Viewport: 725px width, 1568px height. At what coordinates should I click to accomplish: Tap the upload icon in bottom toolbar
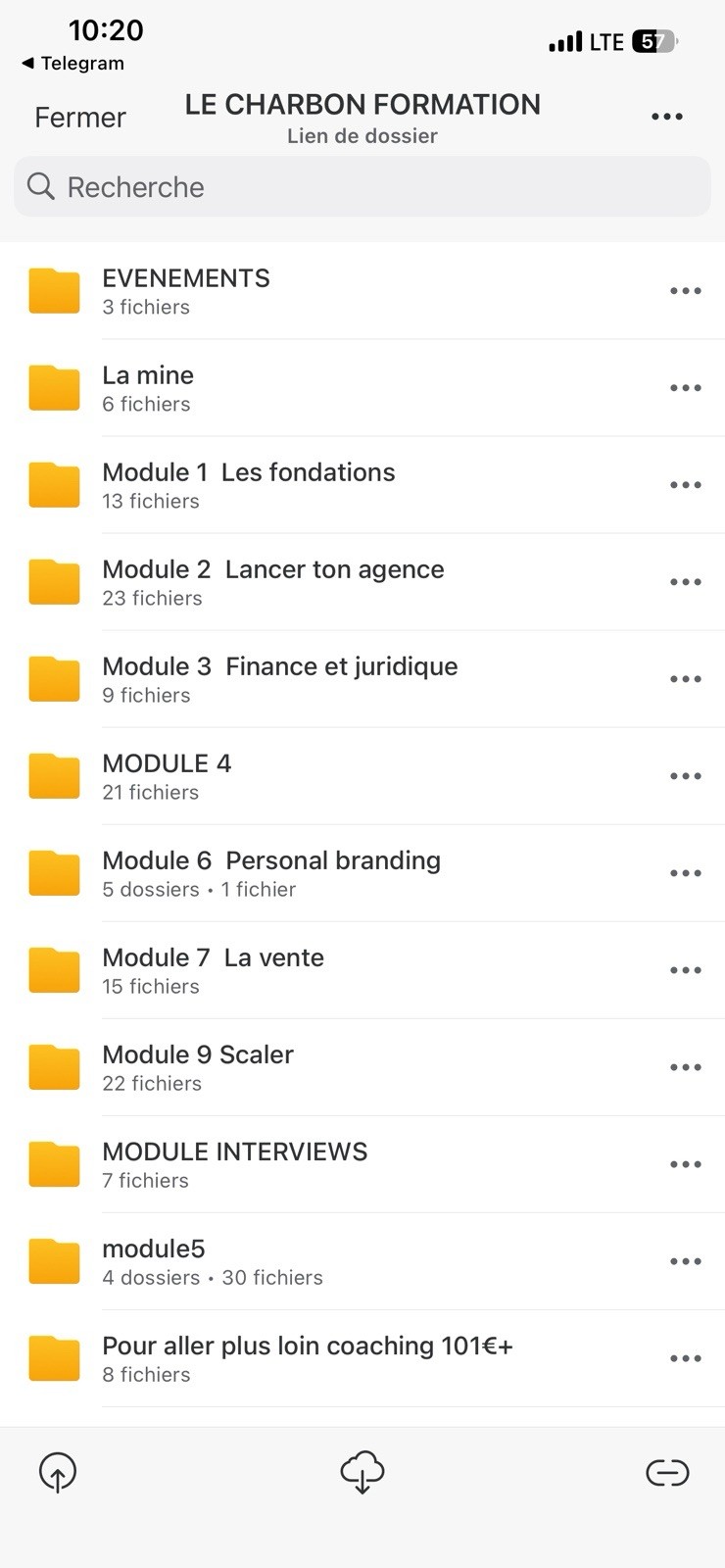57,1471
